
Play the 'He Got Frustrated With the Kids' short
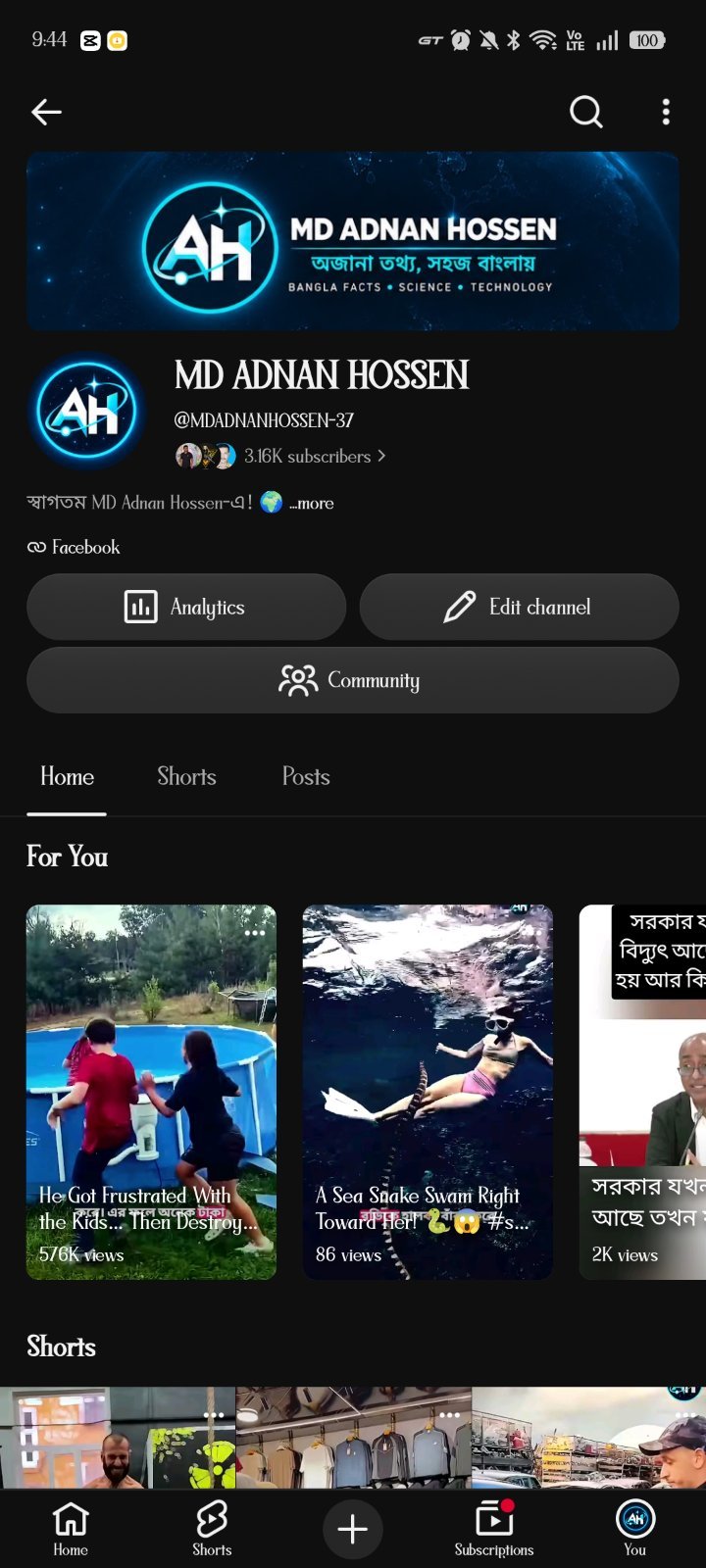click(x=151, y=1092)
